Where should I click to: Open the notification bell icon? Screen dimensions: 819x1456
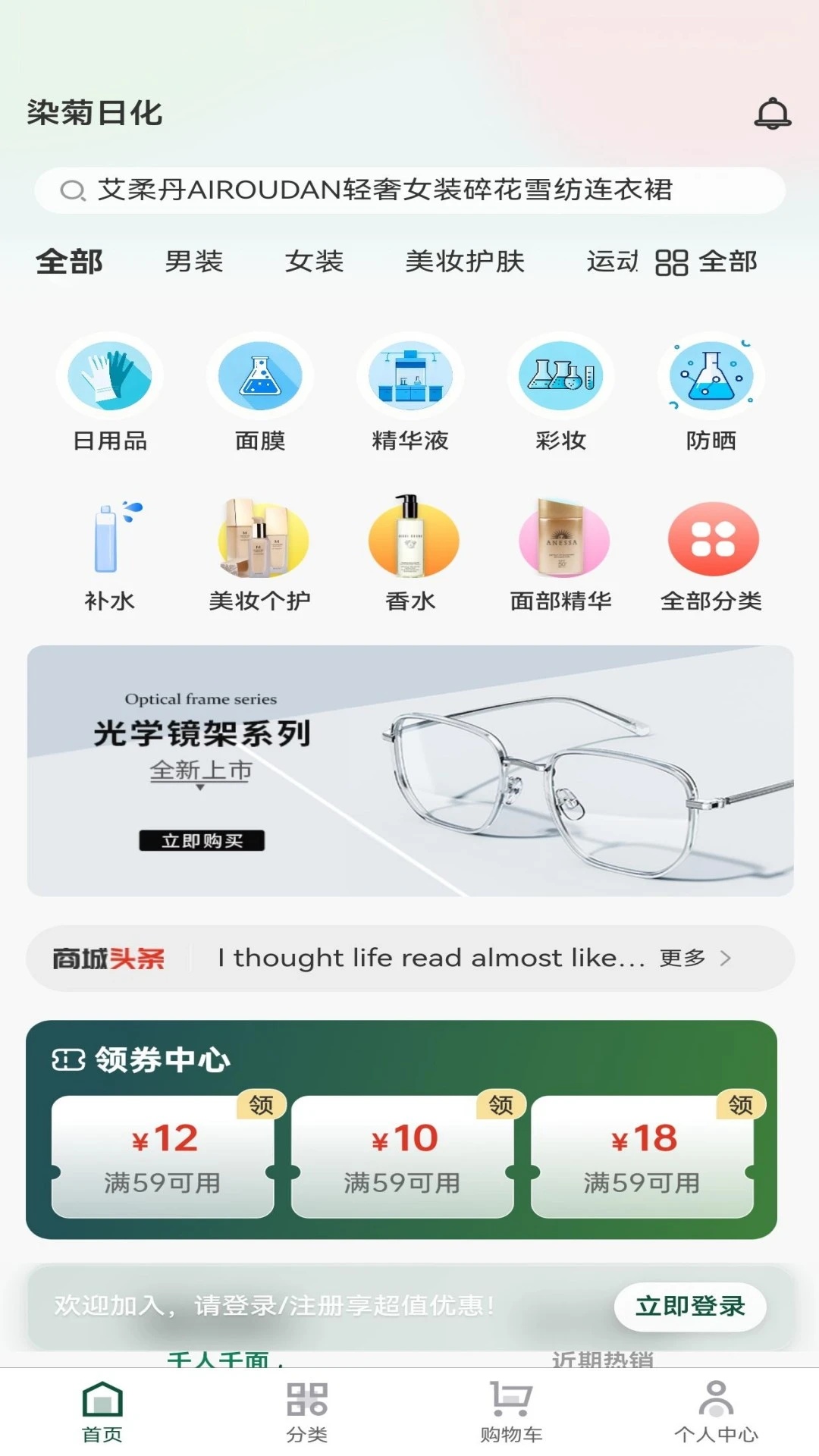[771, 115]
